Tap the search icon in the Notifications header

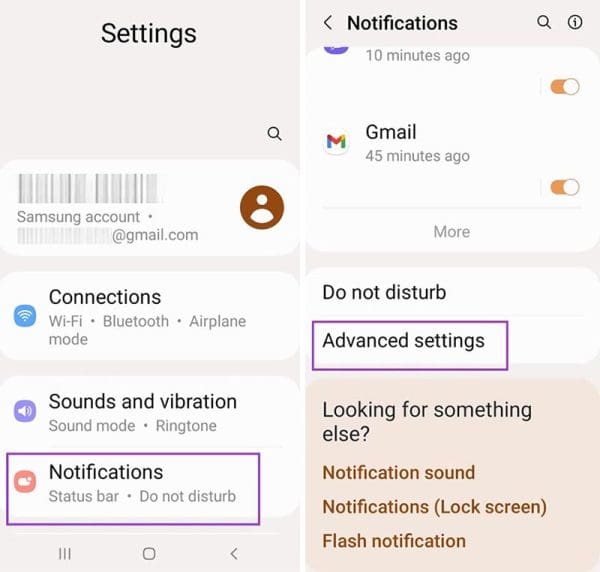coord(544,22)
